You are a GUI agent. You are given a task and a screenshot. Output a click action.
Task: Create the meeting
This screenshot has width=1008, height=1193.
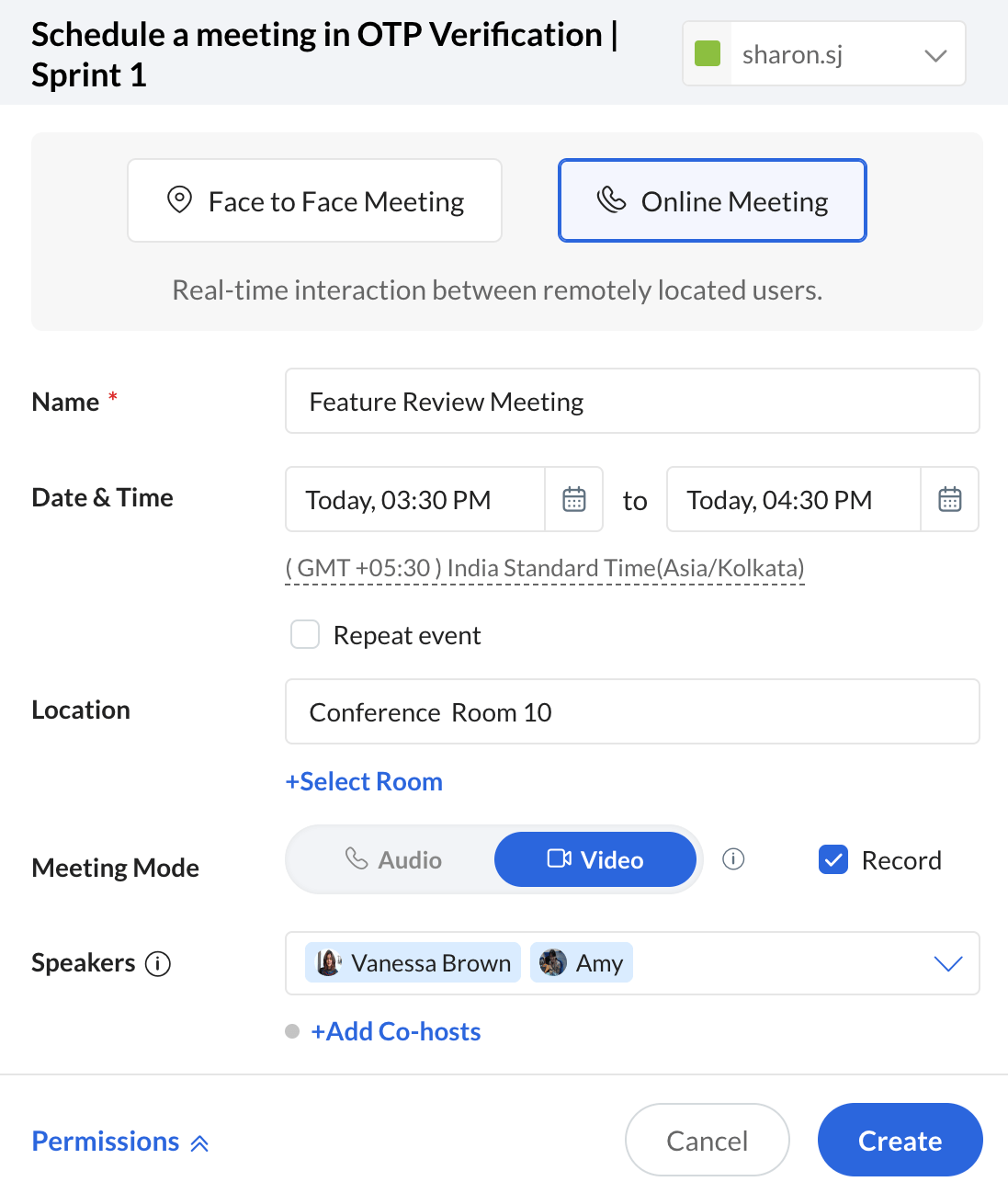tap(900, 1141)
